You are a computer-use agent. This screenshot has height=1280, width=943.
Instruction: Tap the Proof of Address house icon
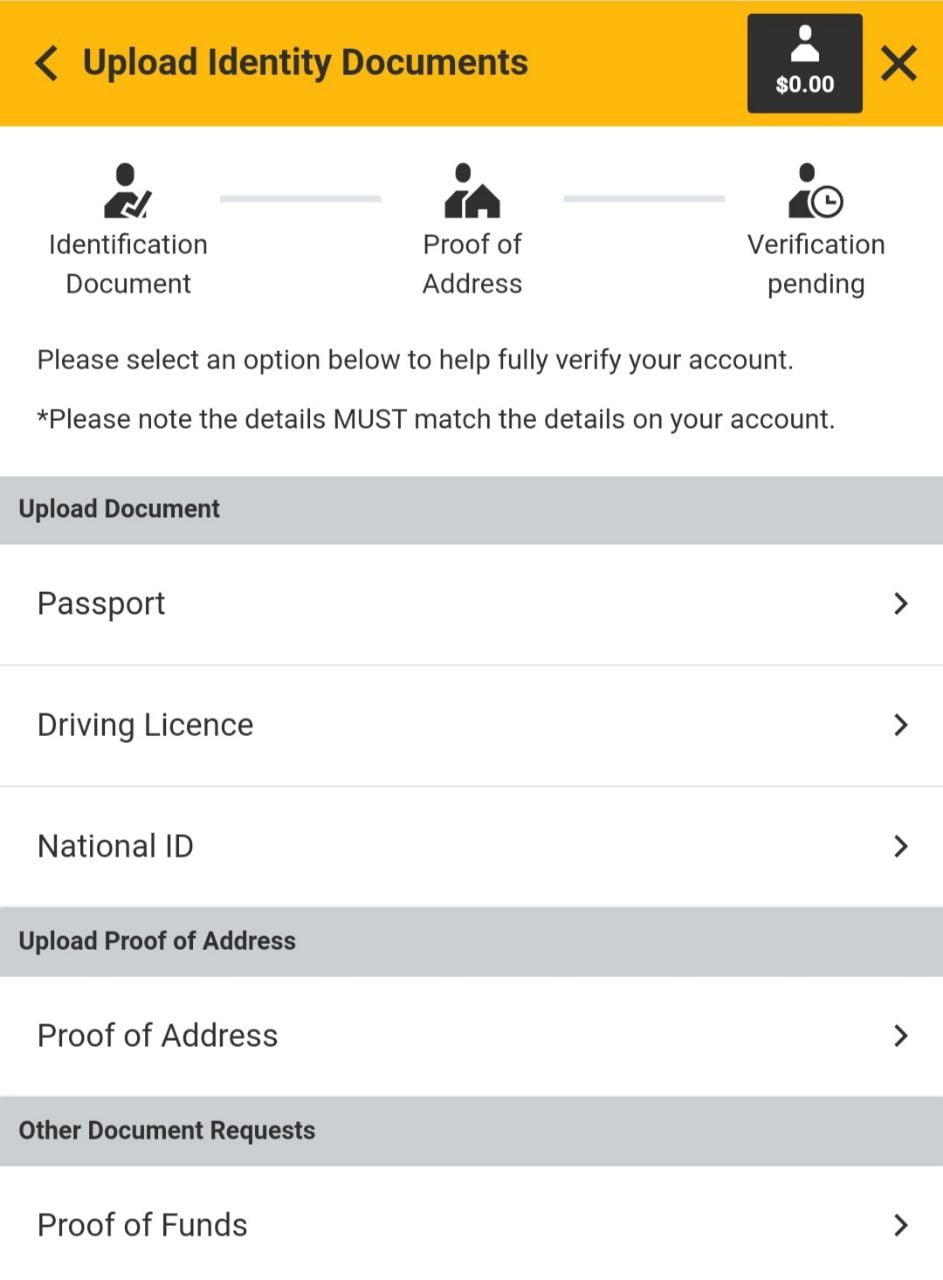point(471,190)
